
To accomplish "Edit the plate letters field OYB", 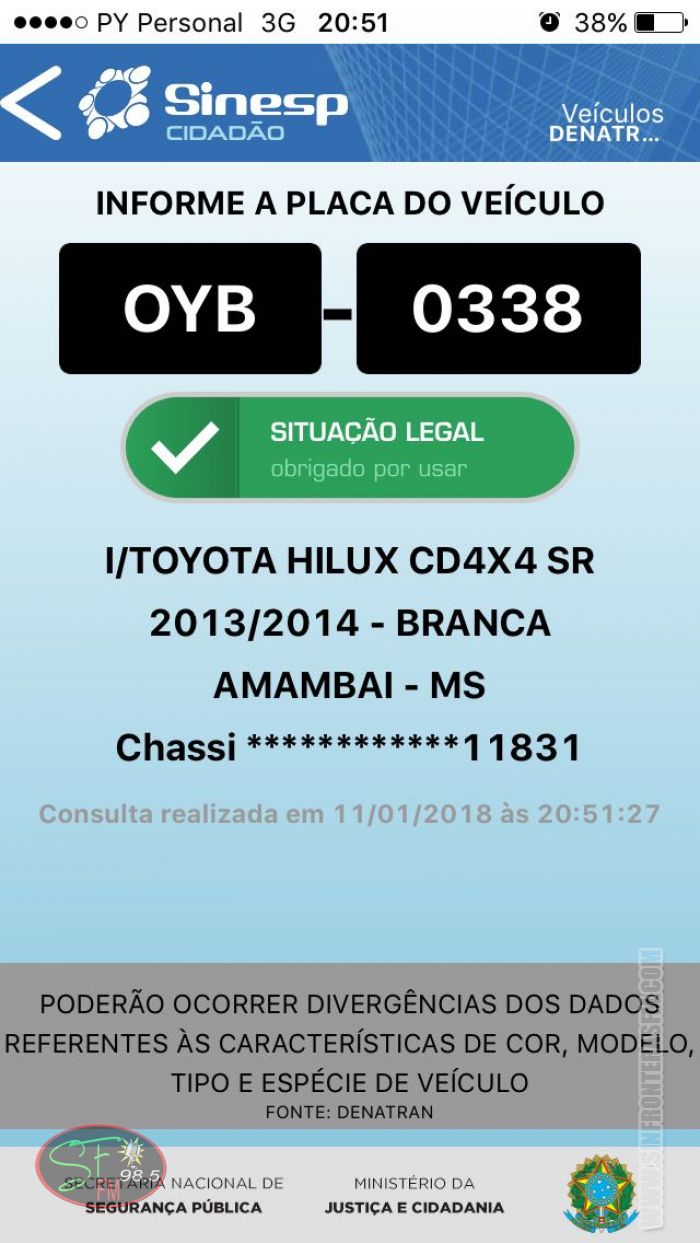I will [x=190, y=309].
